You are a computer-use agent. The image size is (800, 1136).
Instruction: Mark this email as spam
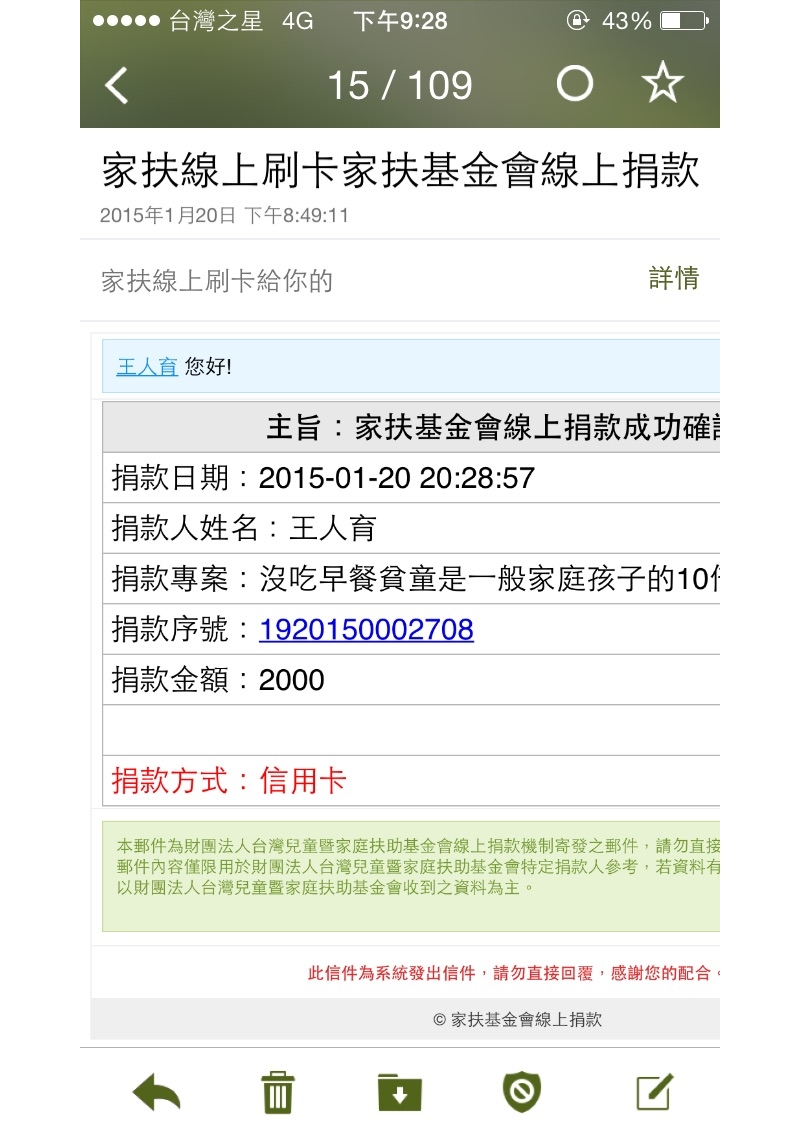tap(521, 1092)
